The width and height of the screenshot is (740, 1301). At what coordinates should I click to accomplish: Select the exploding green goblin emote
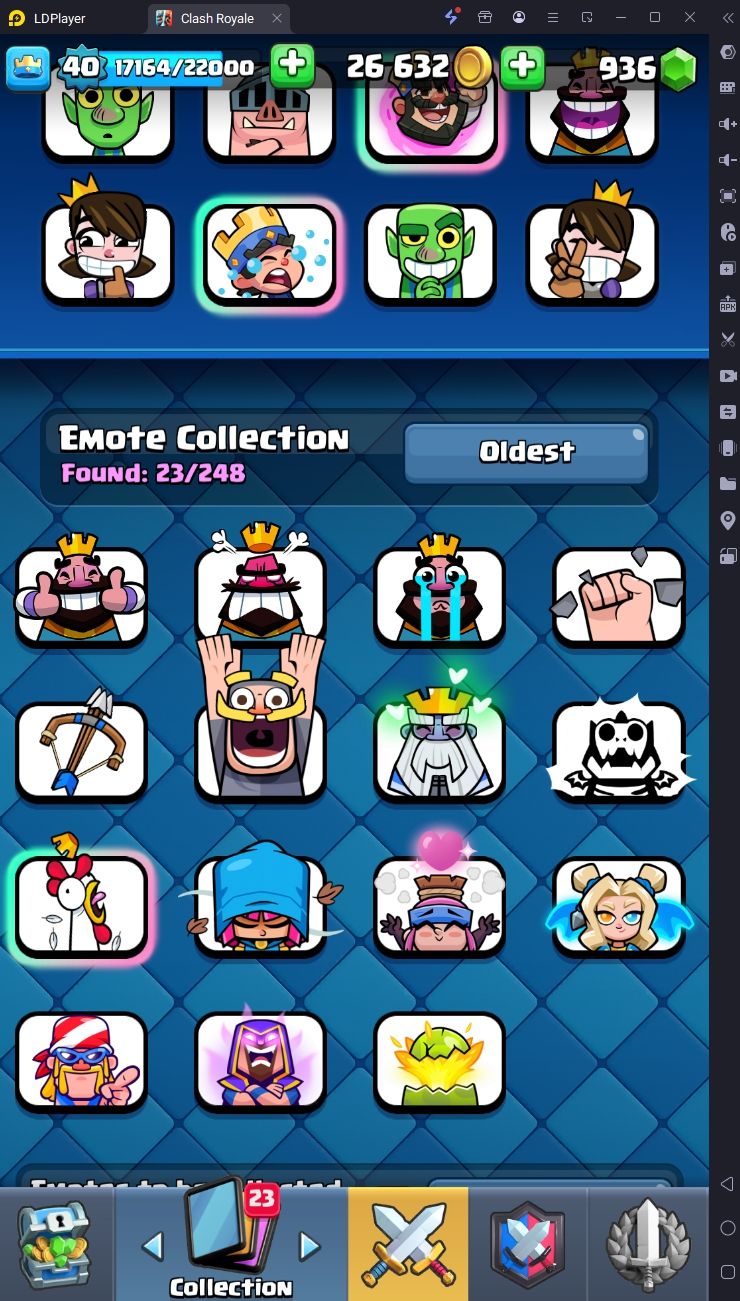click(439, 1060)
